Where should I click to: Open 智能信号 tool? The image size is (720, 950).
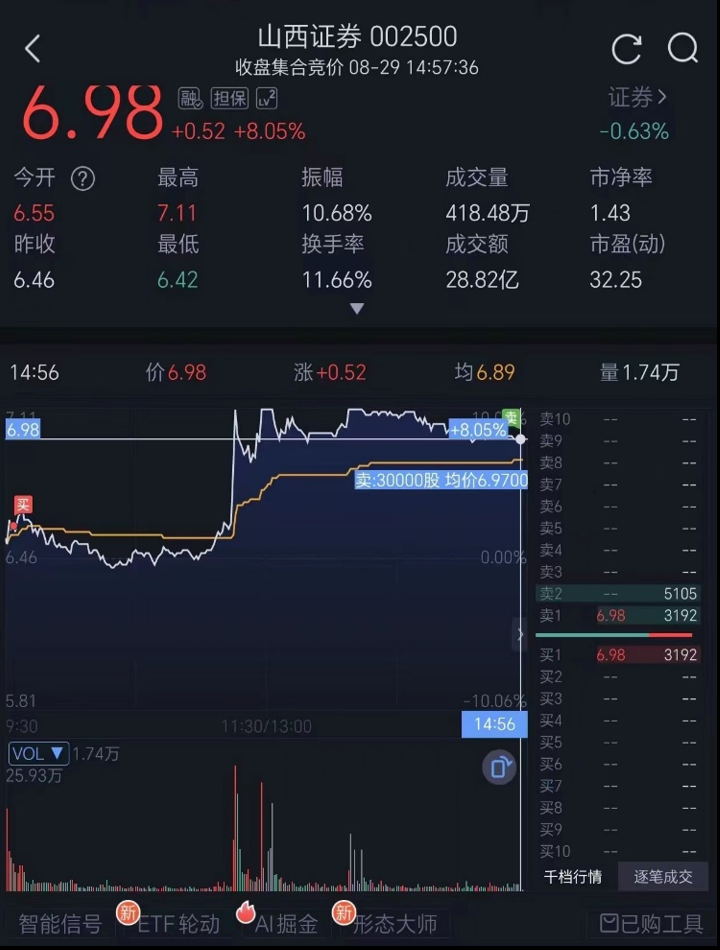[60, 923]
